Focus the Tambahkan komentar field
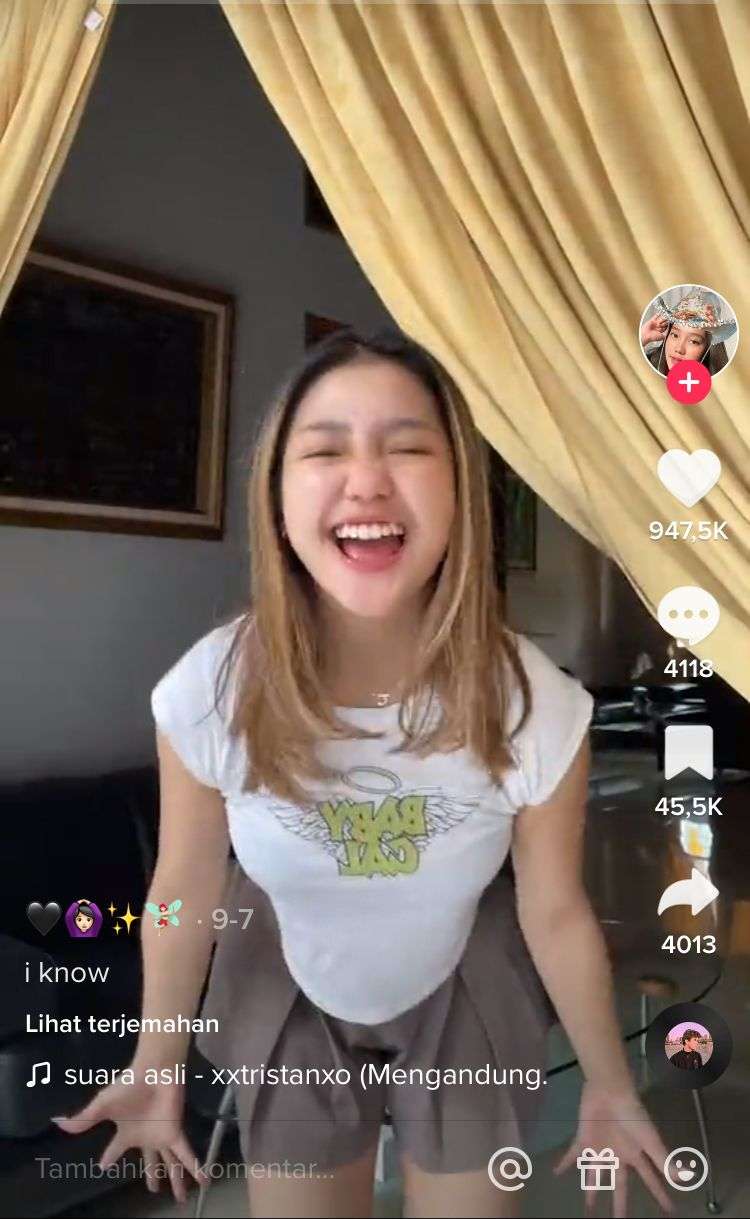Screen dimensions: 750x1219 click(185, 1168)
